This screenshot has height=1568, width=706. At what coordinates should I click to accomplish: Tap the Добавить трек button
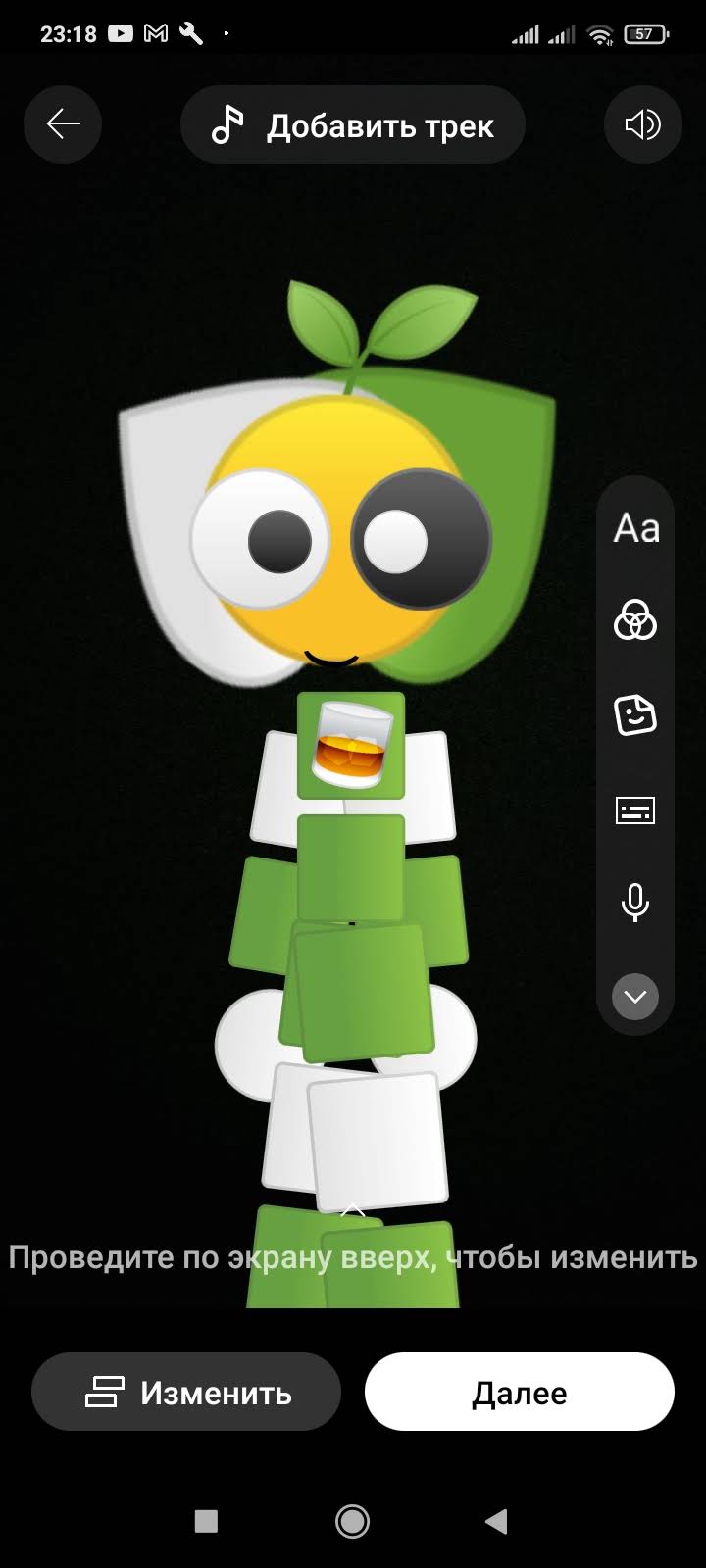click(353, 124)
